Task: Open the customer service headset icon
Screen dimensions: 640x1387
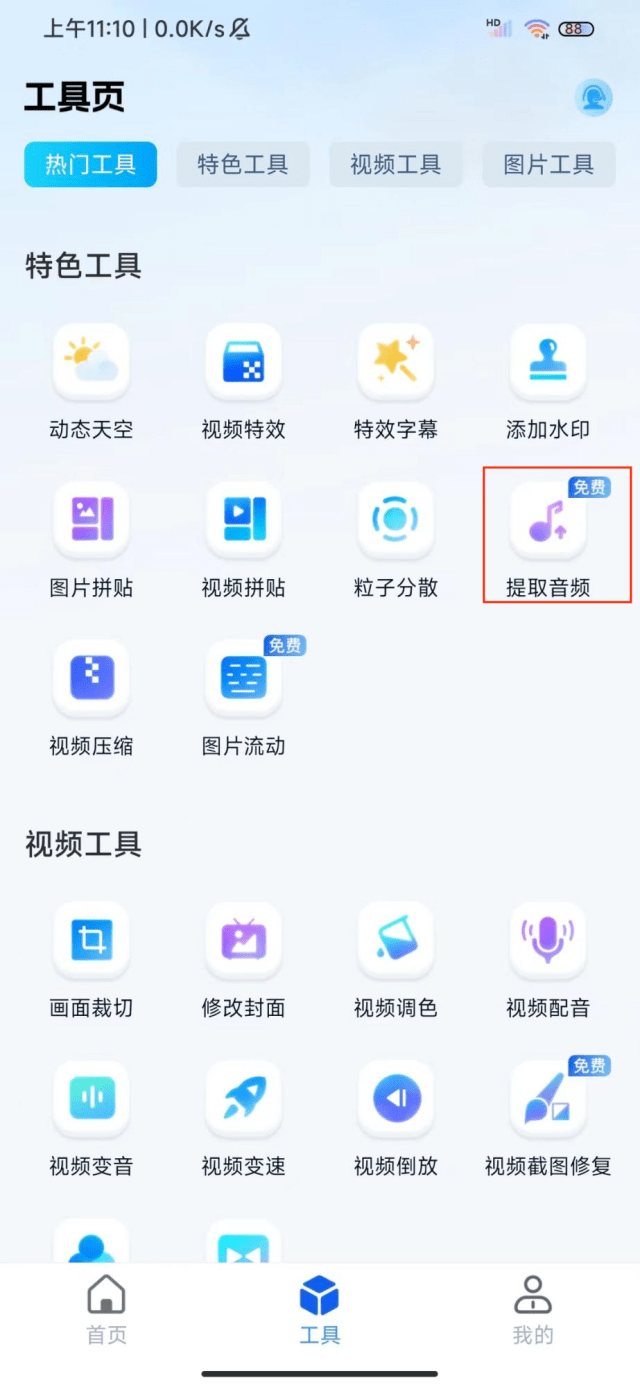Action: (593, 98)
